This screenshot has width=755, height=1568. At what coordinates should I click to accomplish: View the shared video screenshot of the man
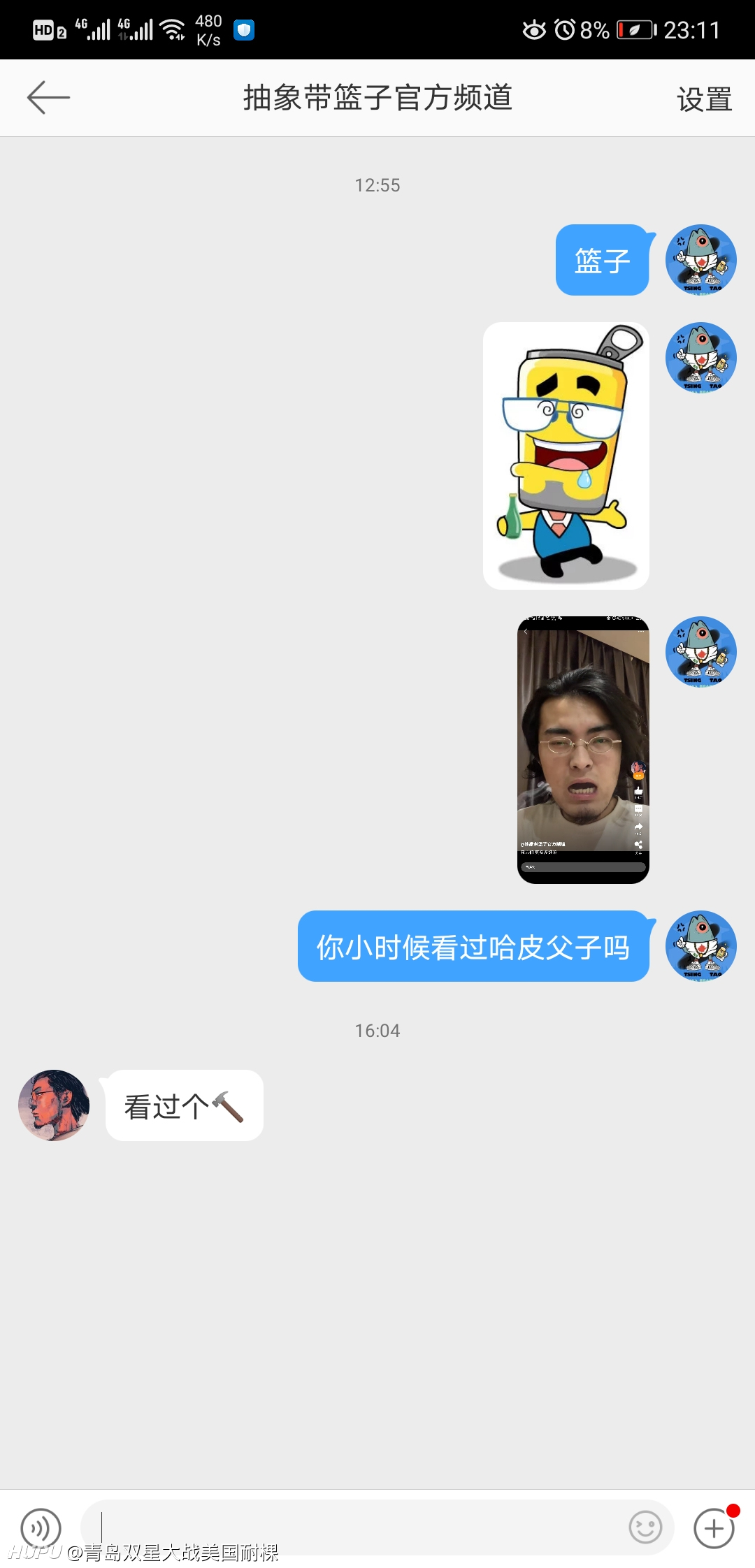tap(583, 750)
